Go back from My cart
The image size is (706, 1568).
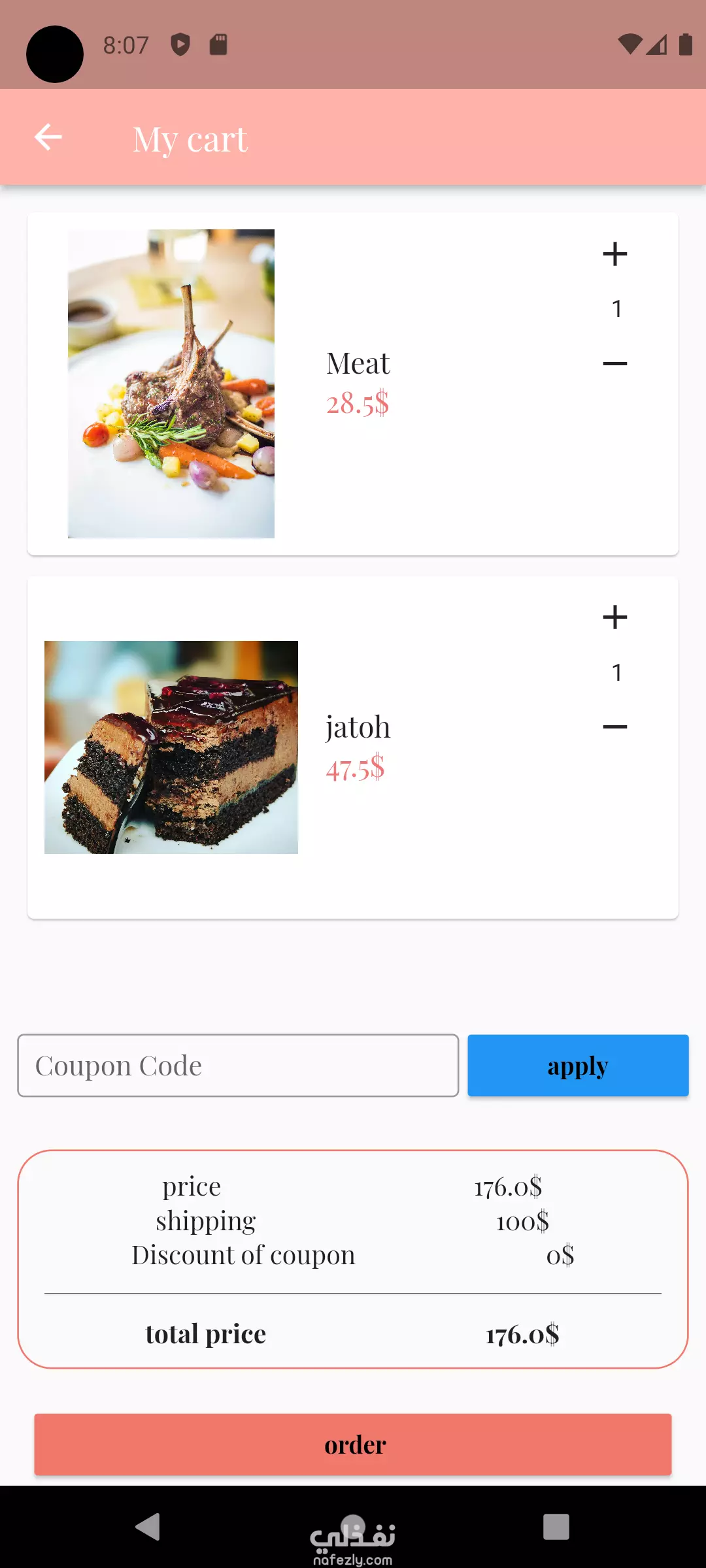pos(48,138)
